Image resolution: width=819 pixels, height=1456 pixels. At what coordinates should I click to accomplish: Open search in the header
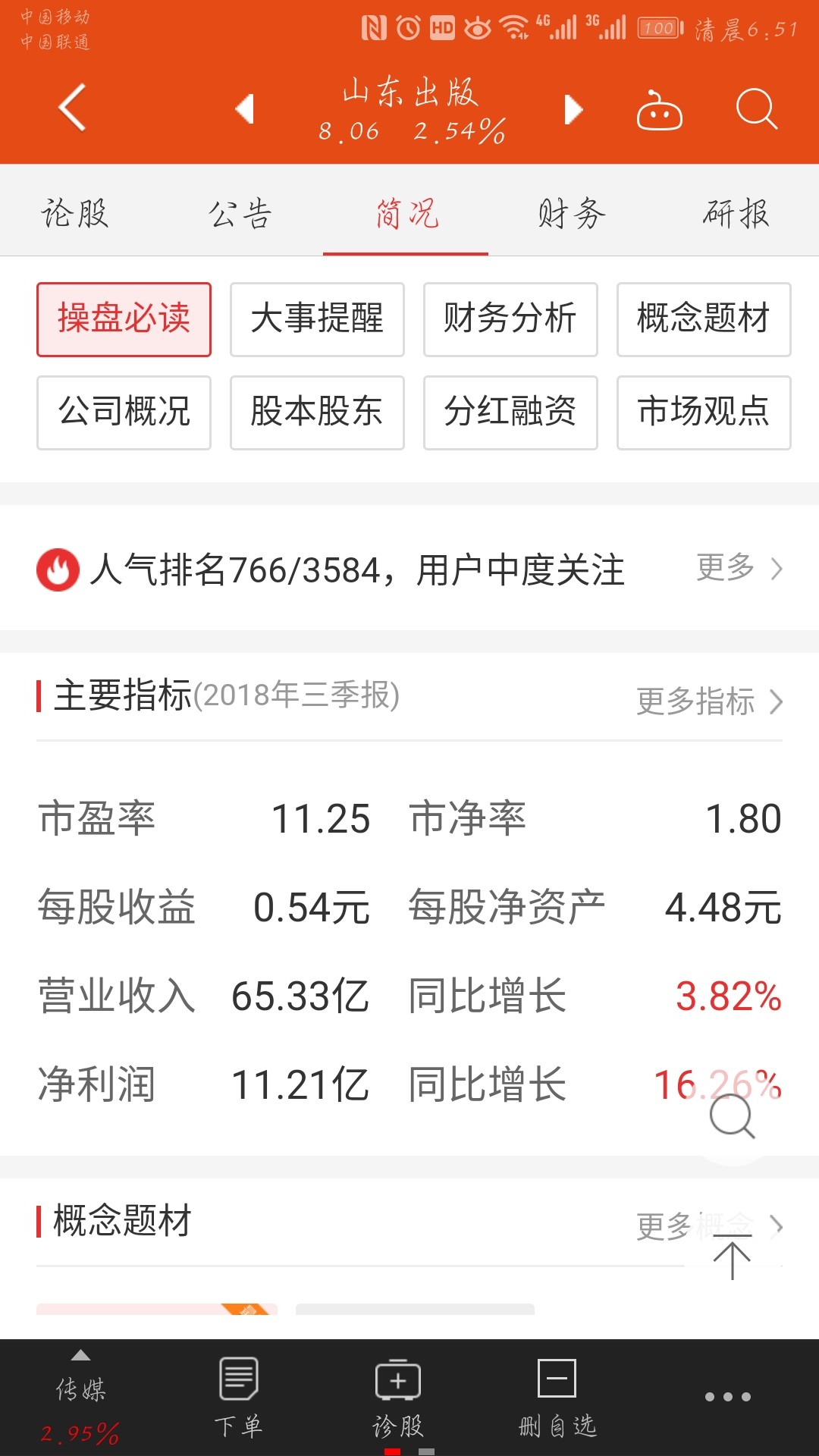click(756, 109)
